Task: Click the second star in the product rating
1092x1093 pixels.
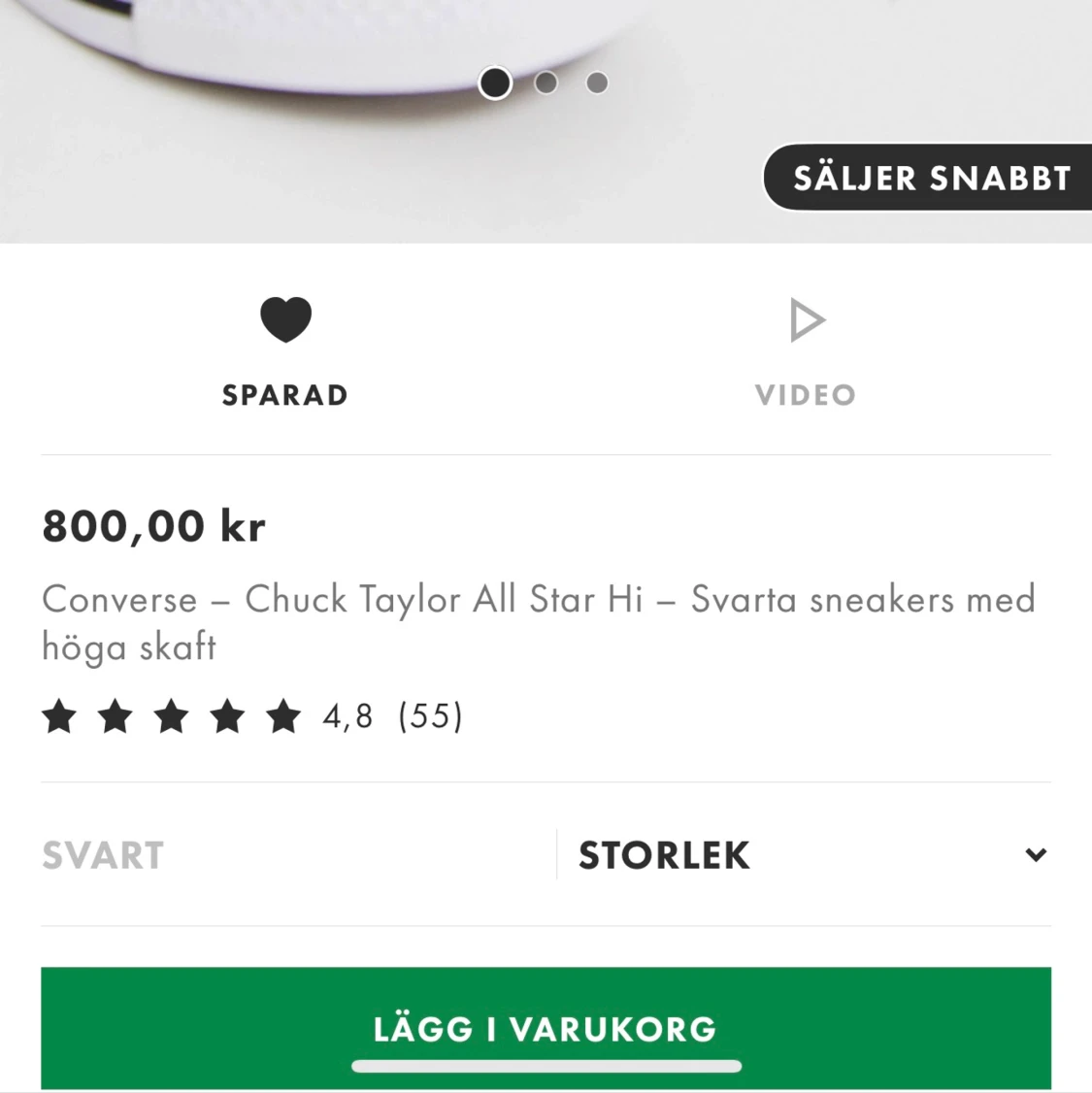Action: [115, 715]
